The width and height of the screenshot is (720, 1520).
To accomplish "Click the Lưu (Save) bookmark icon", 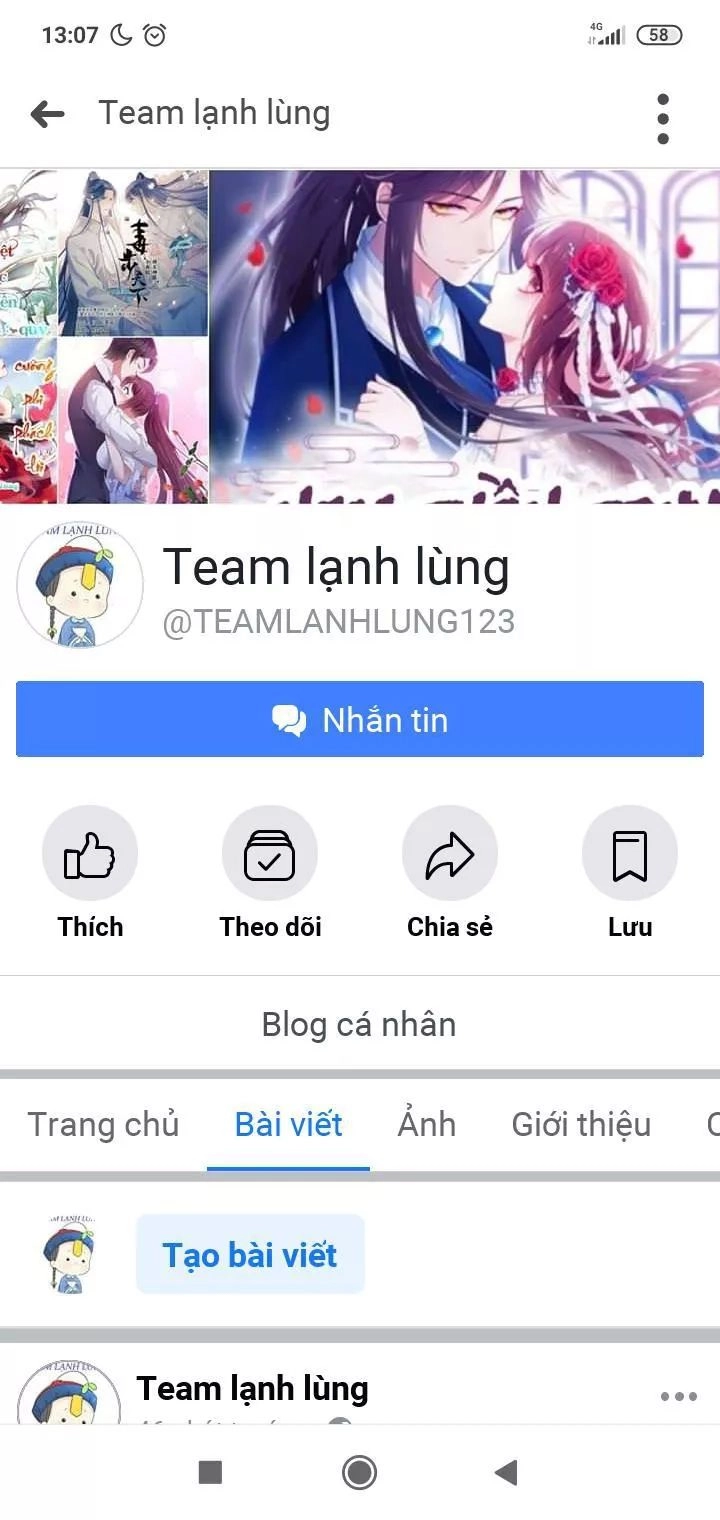I will (x=630, y=852).
